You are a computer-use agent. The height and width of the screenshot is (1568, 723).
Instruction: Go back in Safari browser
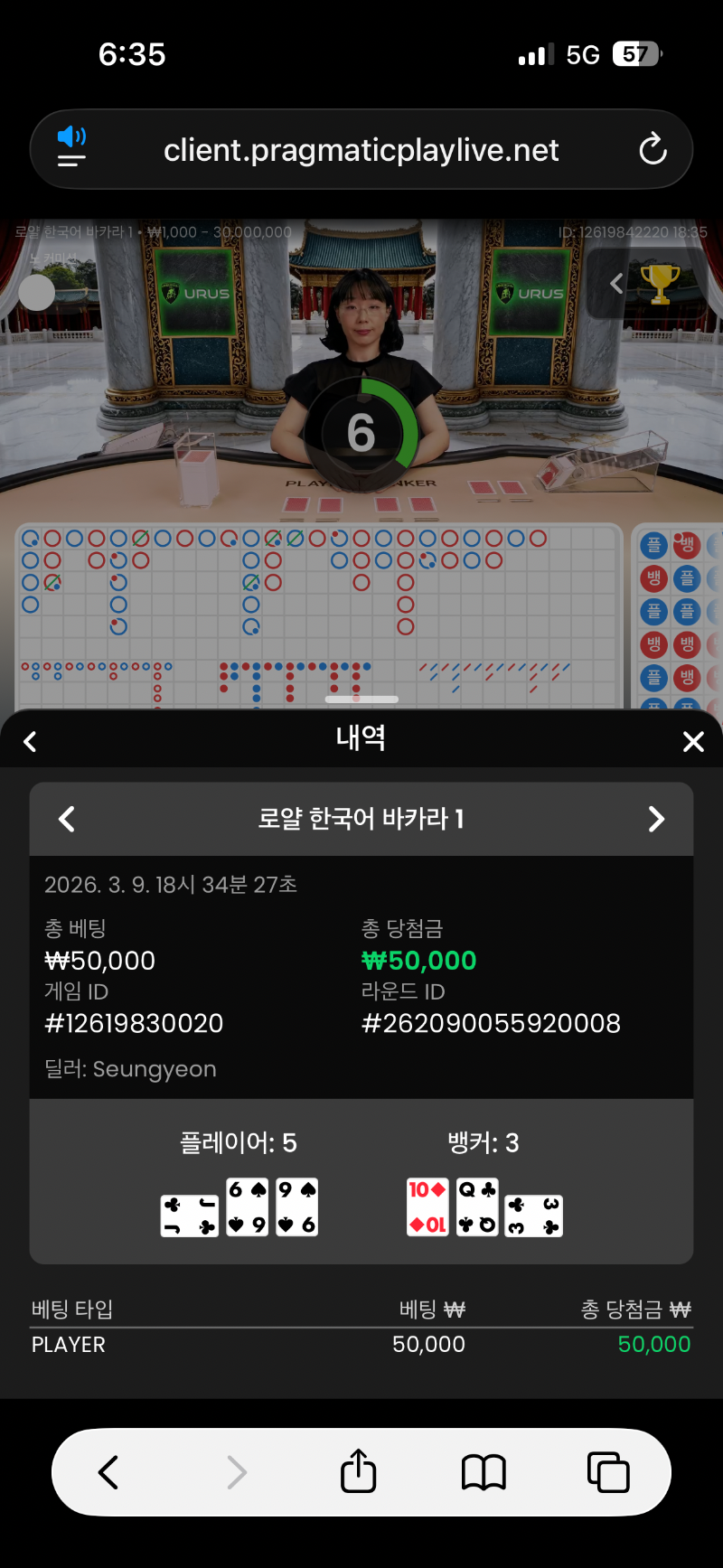click(108, 1472)
